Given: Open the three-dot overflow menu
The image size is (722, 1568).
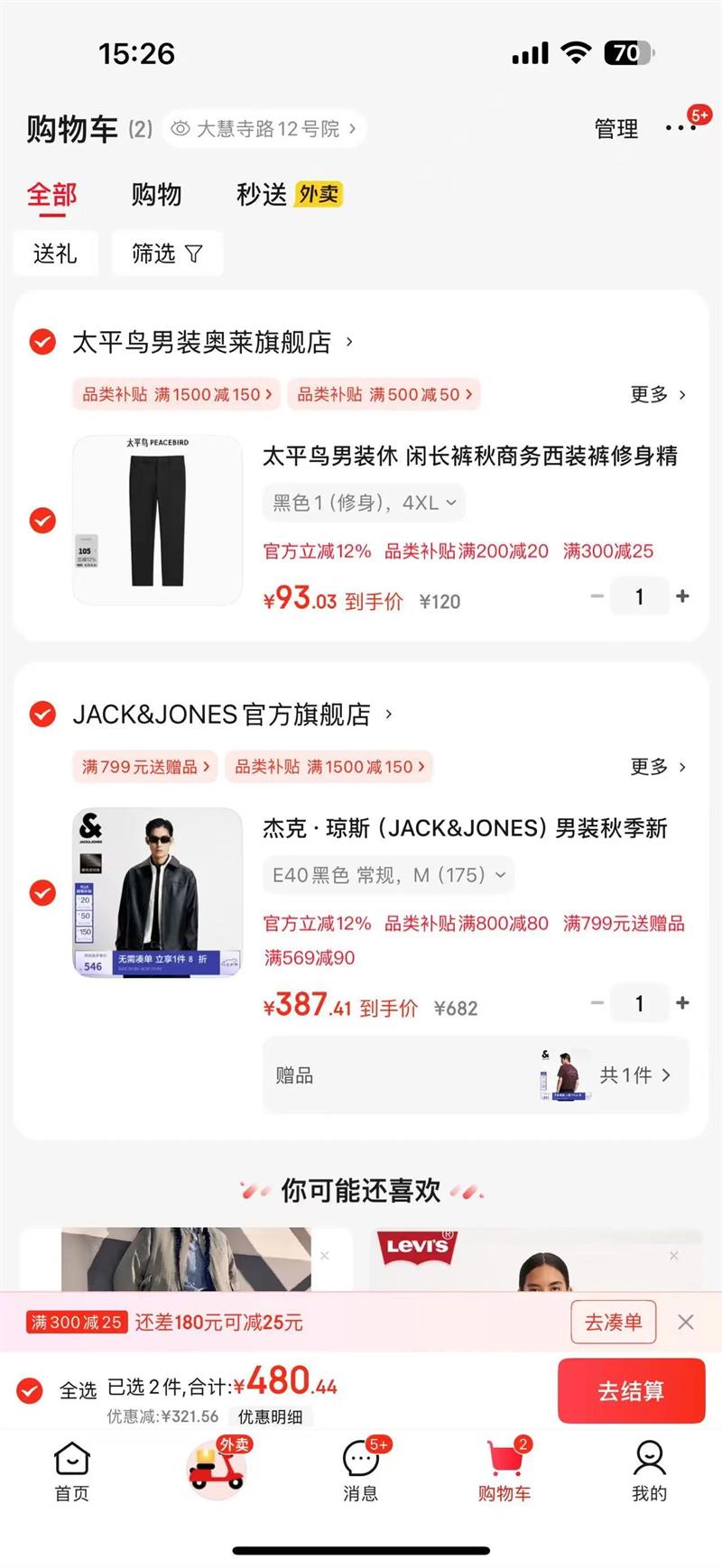Looking at the screenshot, I should [680, 128].
